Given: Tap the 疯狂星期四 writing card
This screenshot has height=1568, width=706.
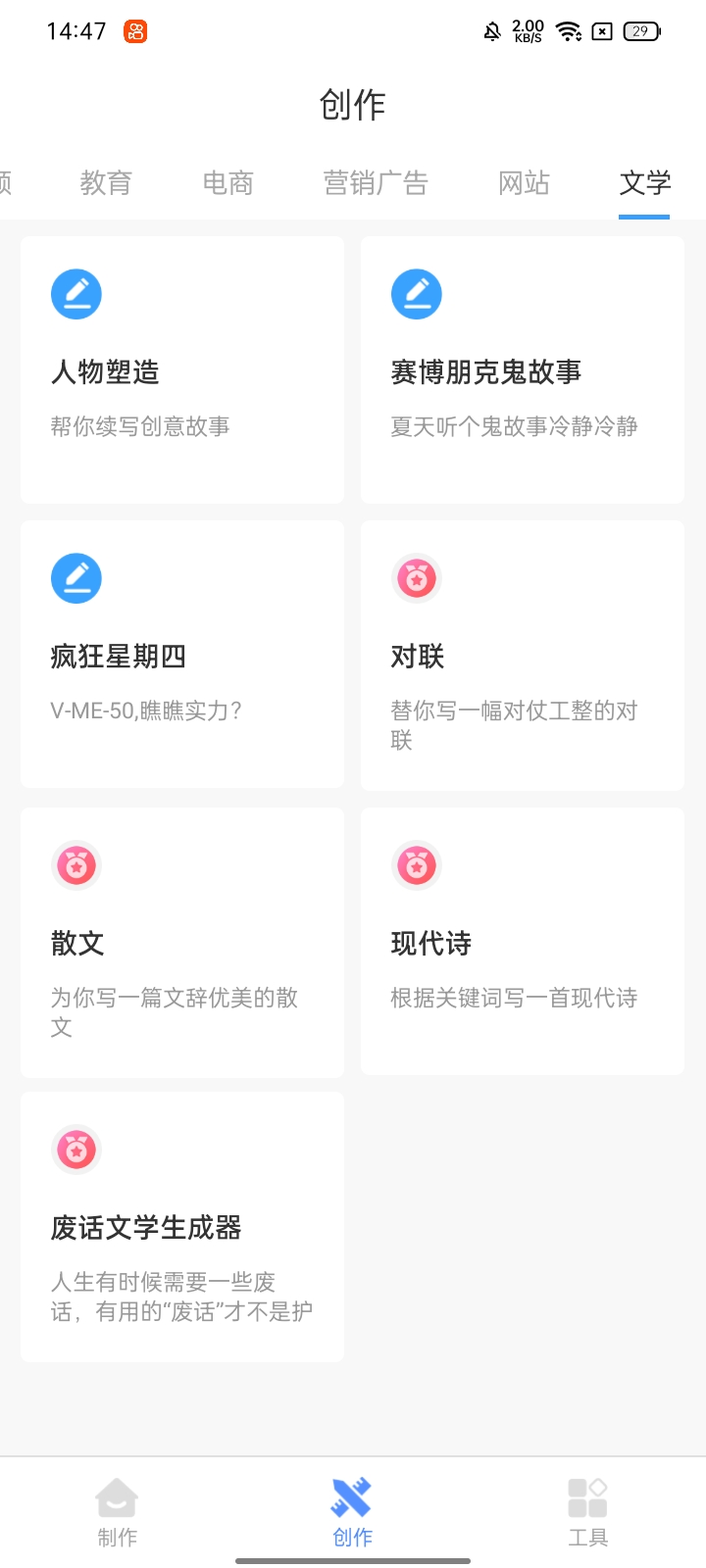Looking at the screenshot, I should point(182,654).
